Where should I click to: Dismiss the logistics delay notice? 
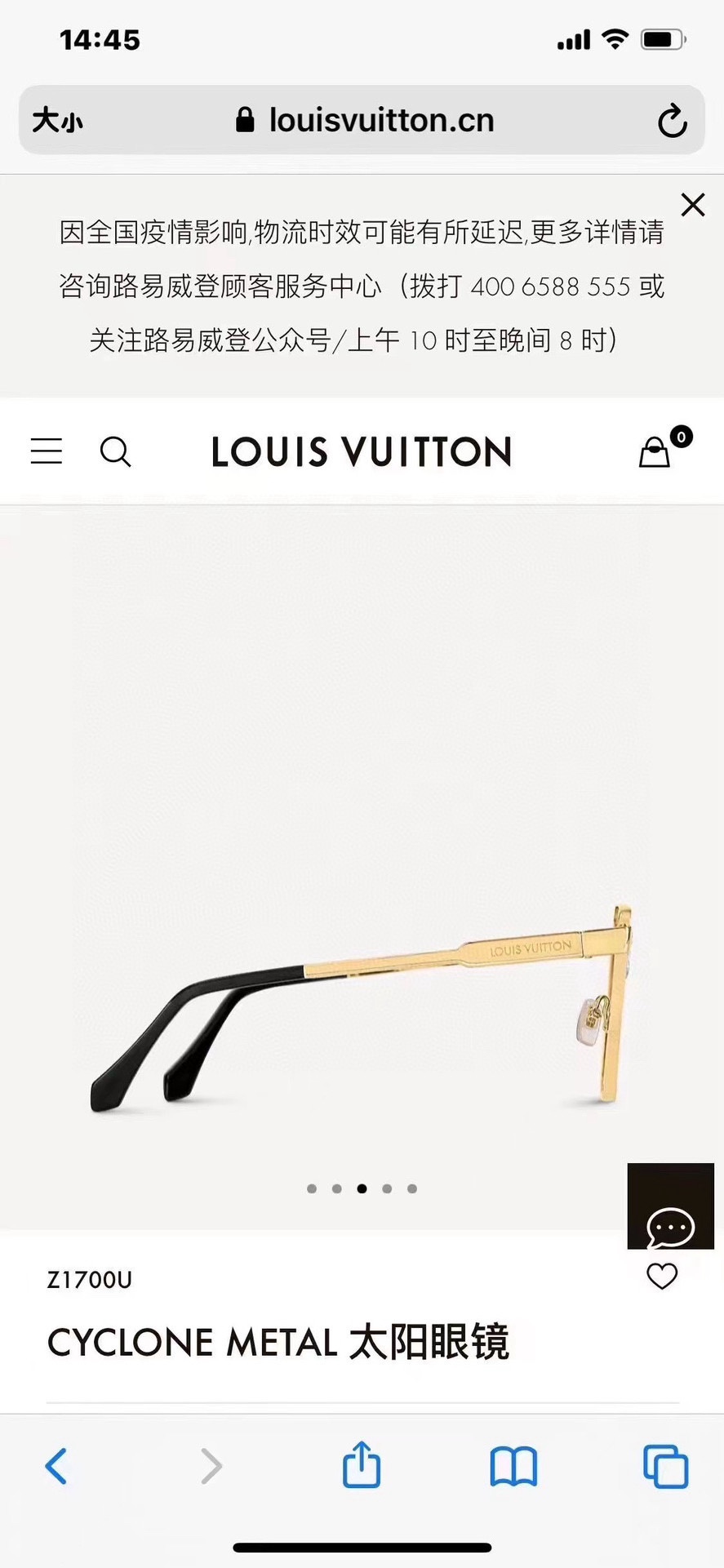(692, 205)
